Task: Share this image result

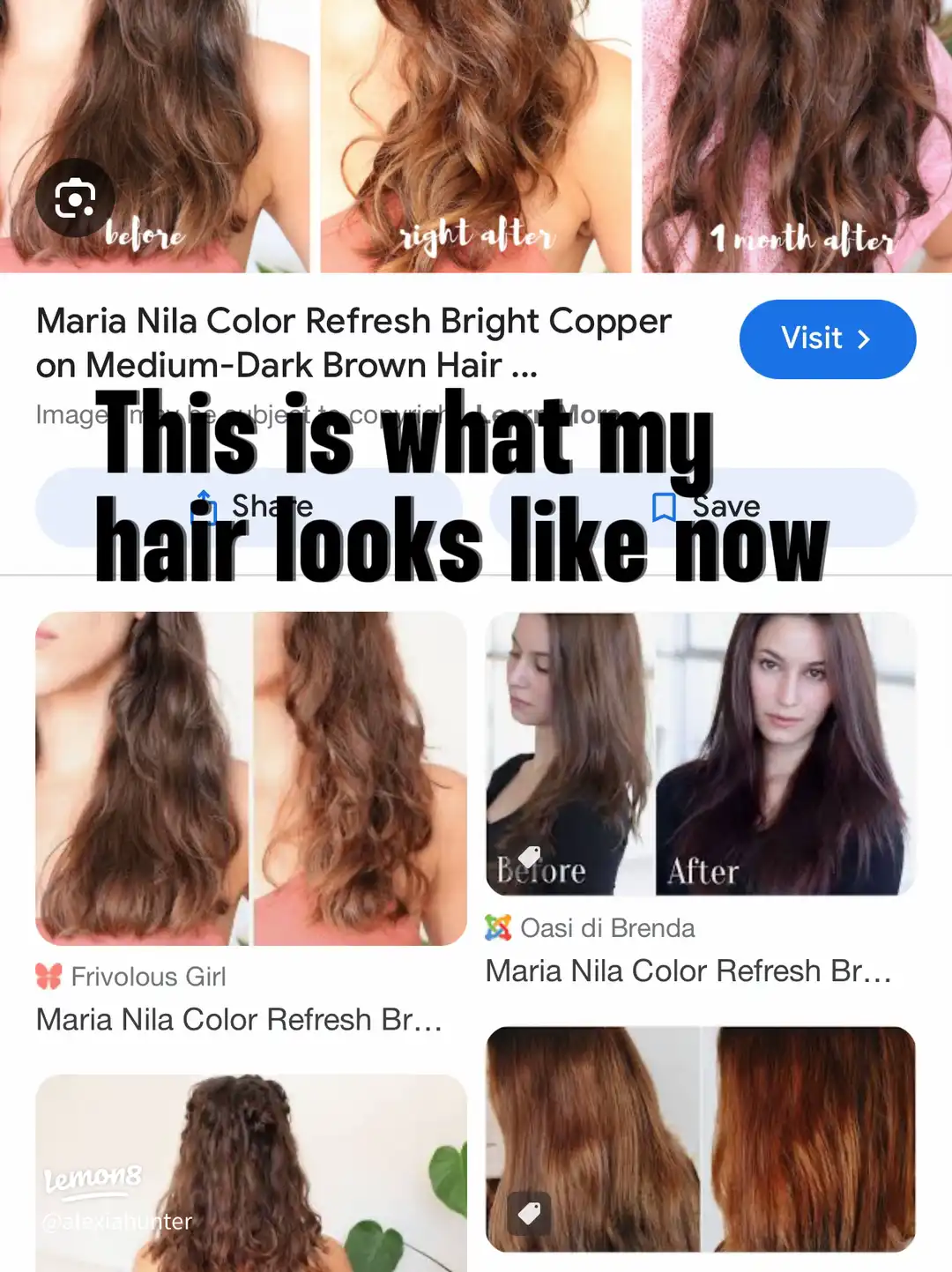Action: click(249, 508)
